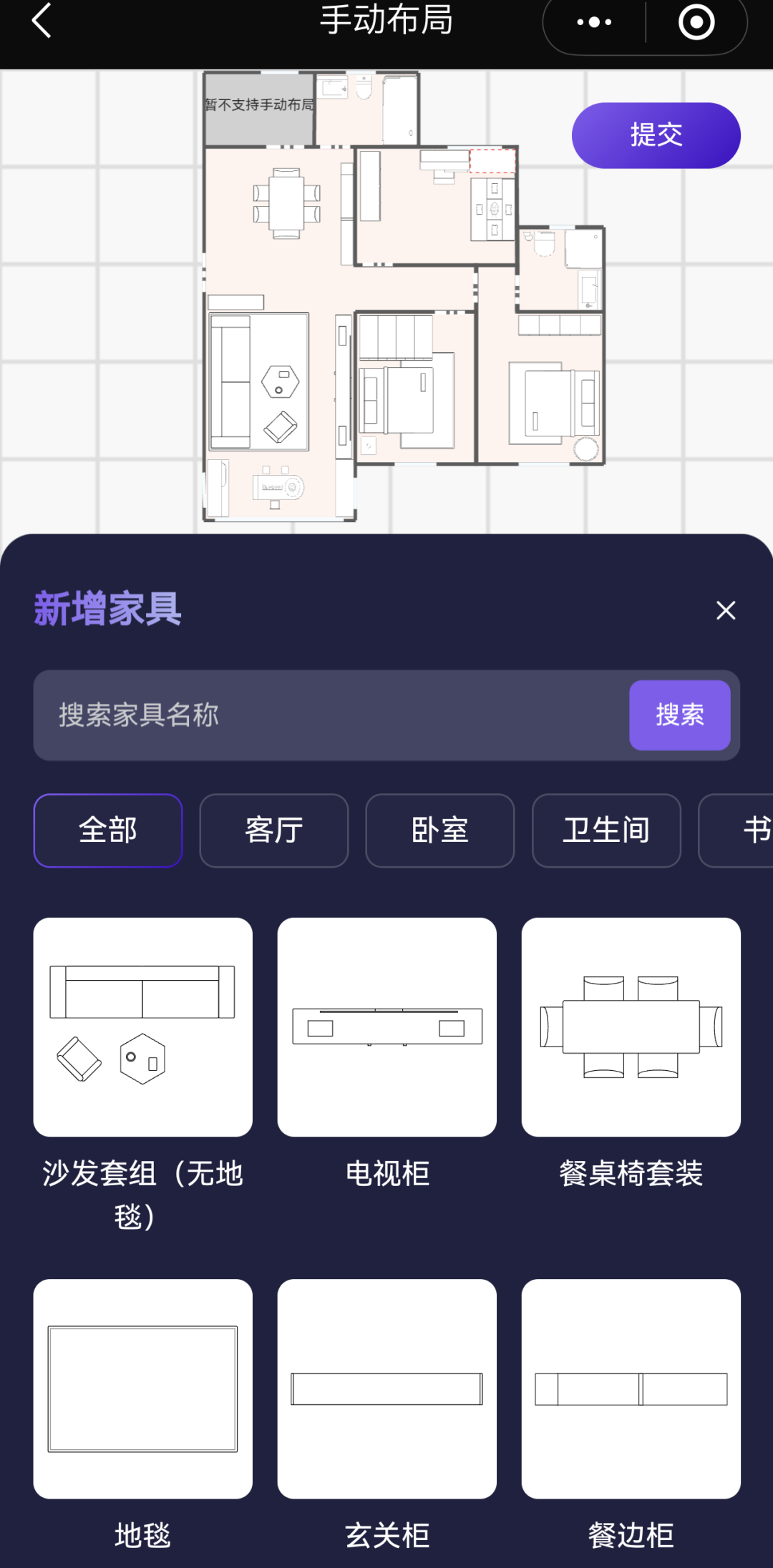Tap the circular mini-program capsule exit icon
This screenshot has width=773, height=1568.
click(695, 21)
